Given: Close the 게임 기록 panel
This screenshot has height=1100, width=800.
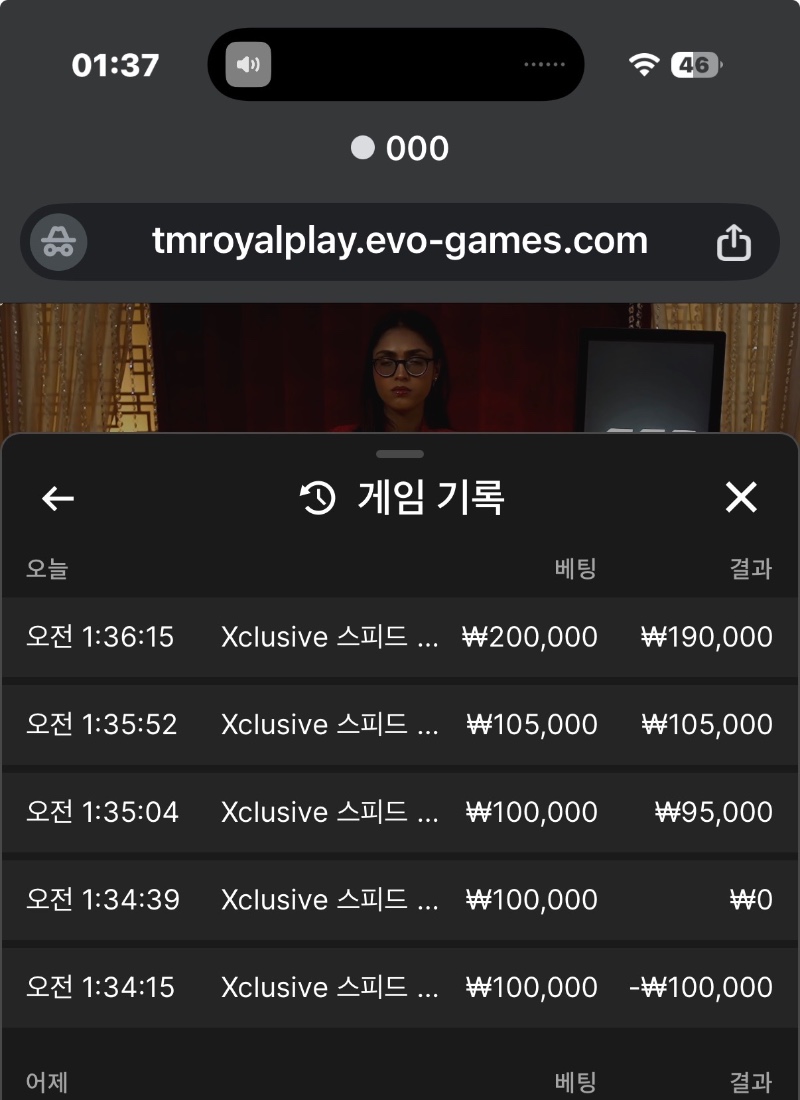Looking at the screenshot, I should pyautogui.click(x=741, y=497).
